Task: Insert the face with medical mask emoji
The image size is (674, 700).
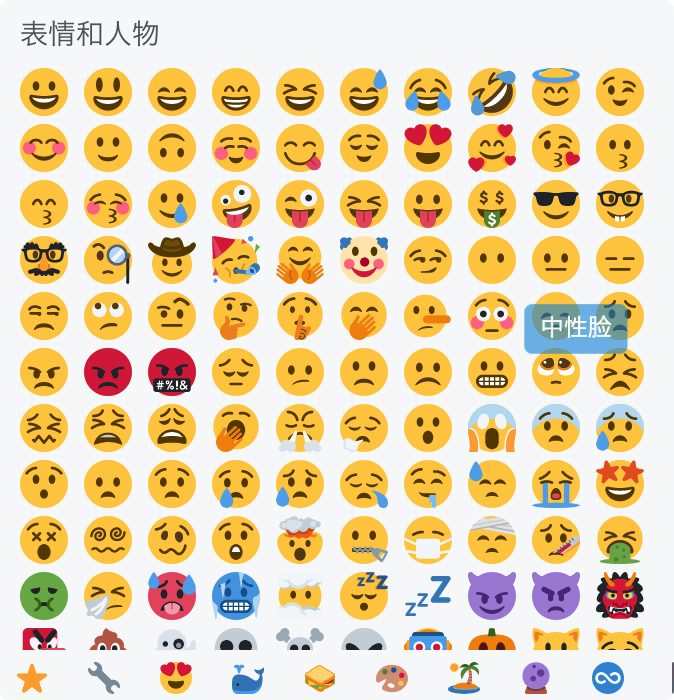Action: click(428, 540)
